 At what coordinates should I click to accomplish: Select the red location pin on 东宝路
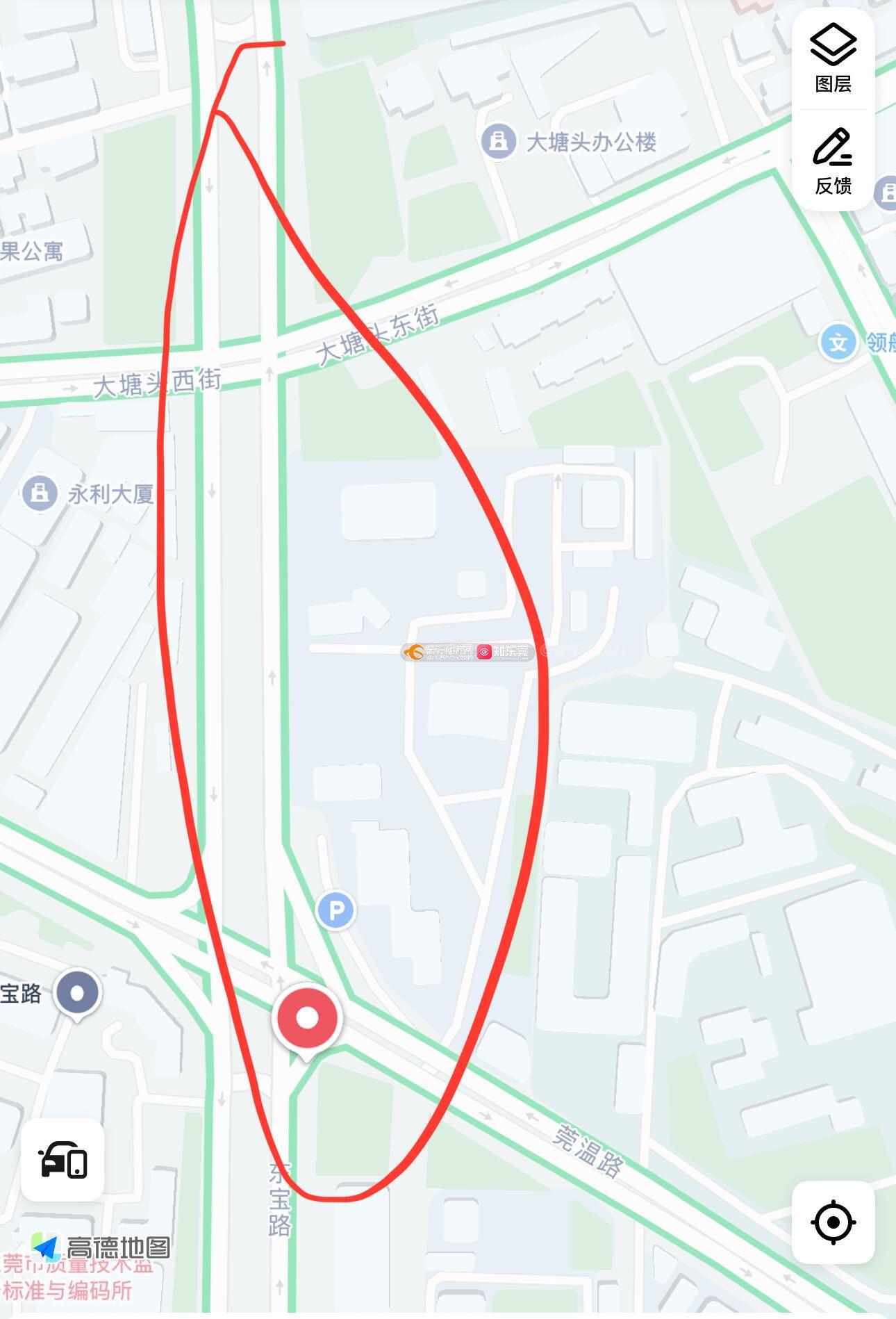307,1018
